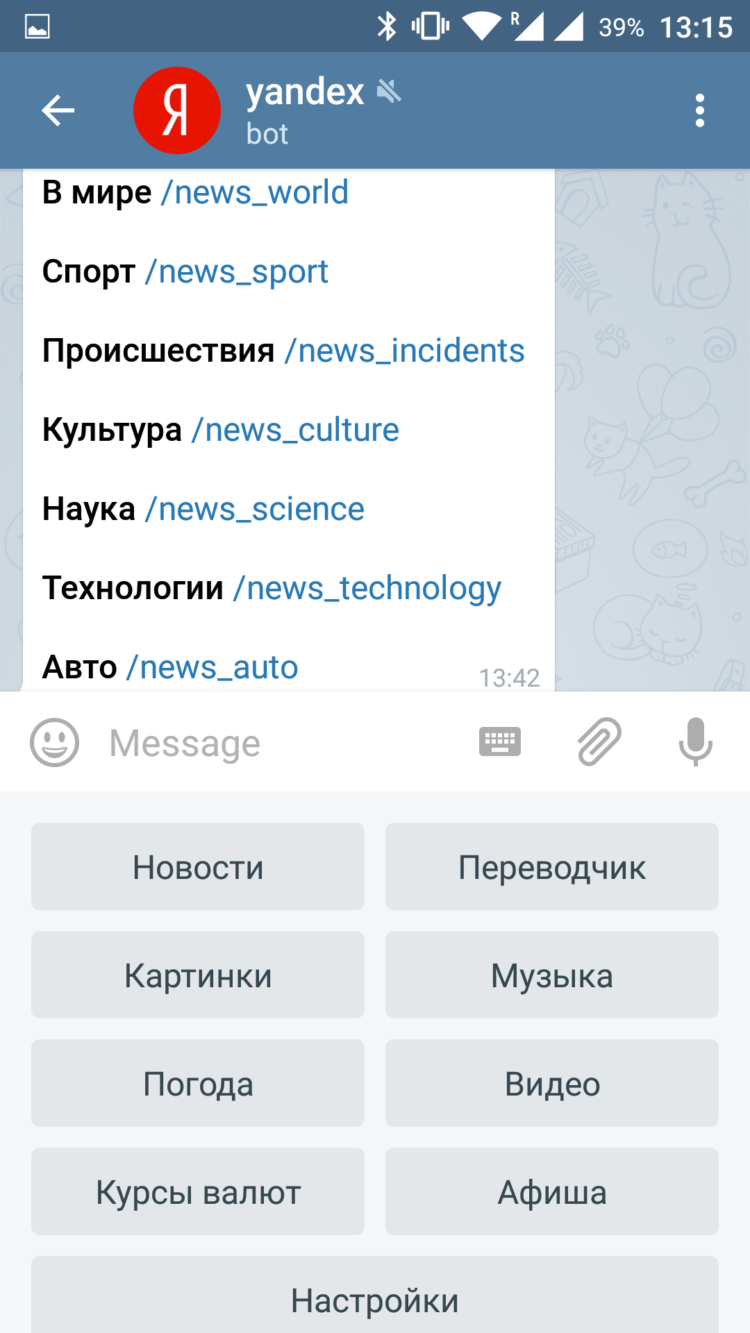Tap the attachment paperclip icon
The image size is (750, 1333).
coord(598,742)
